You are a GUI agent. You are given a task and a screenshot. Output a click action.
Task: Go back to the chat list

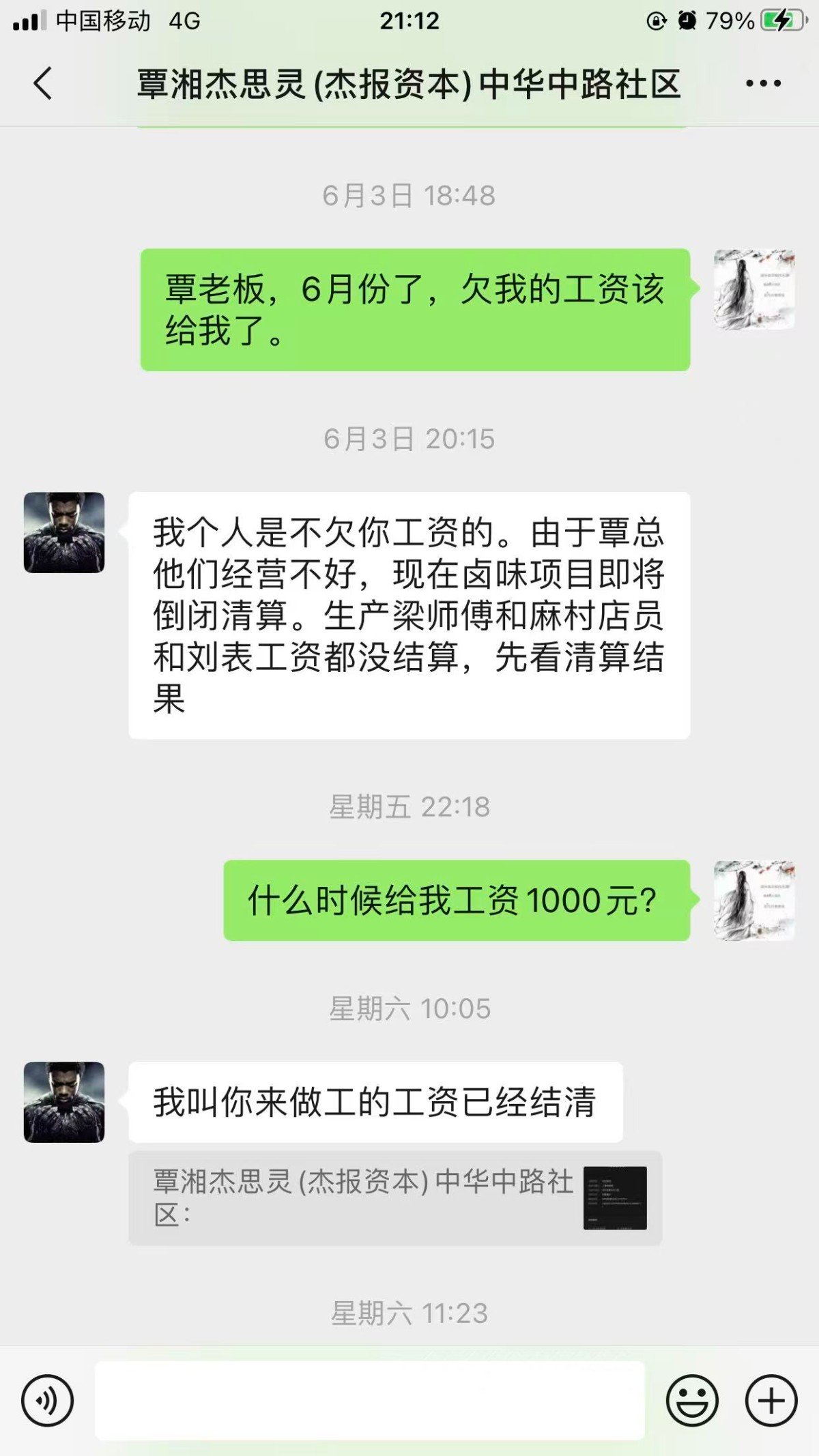(x=42, y=83)
